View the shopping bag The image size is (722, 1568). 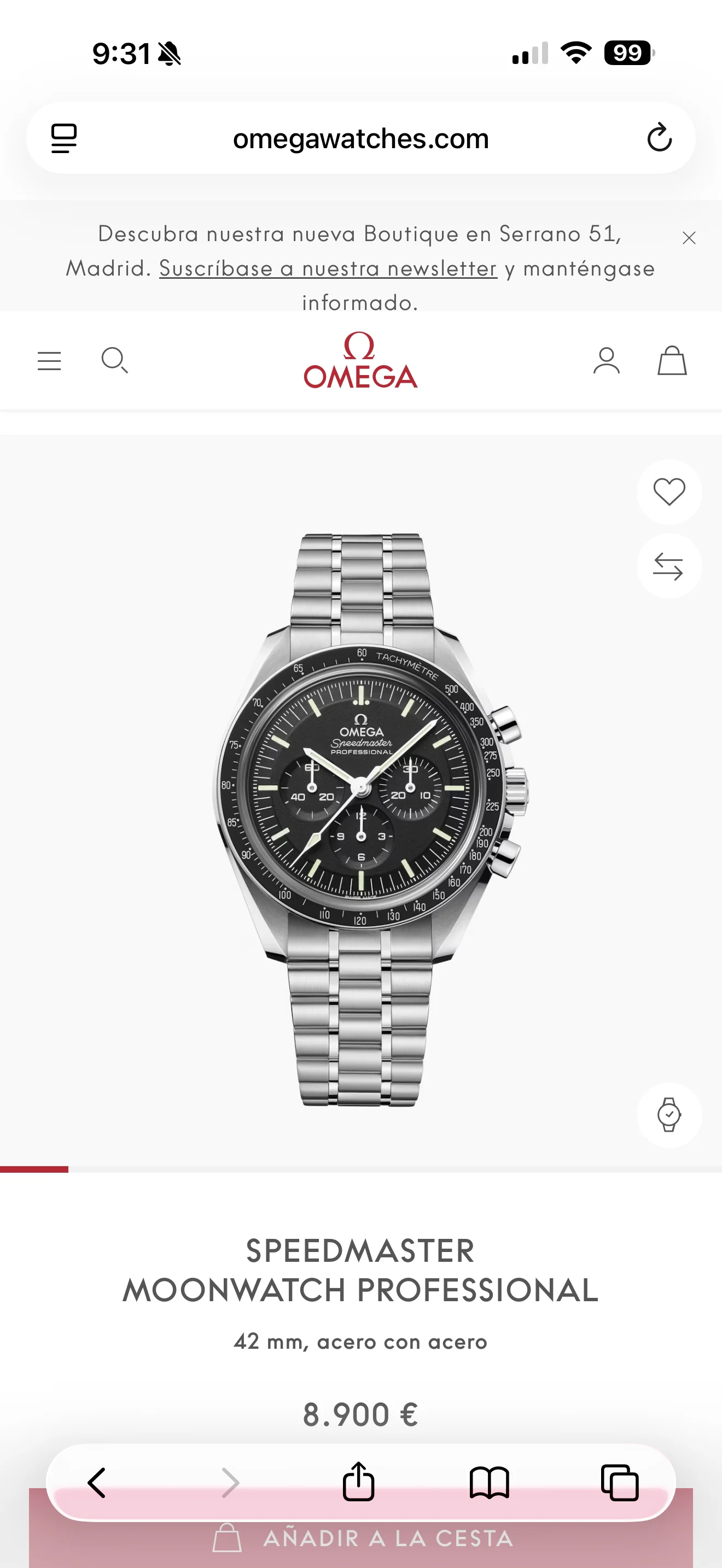(x=672, y=361)
